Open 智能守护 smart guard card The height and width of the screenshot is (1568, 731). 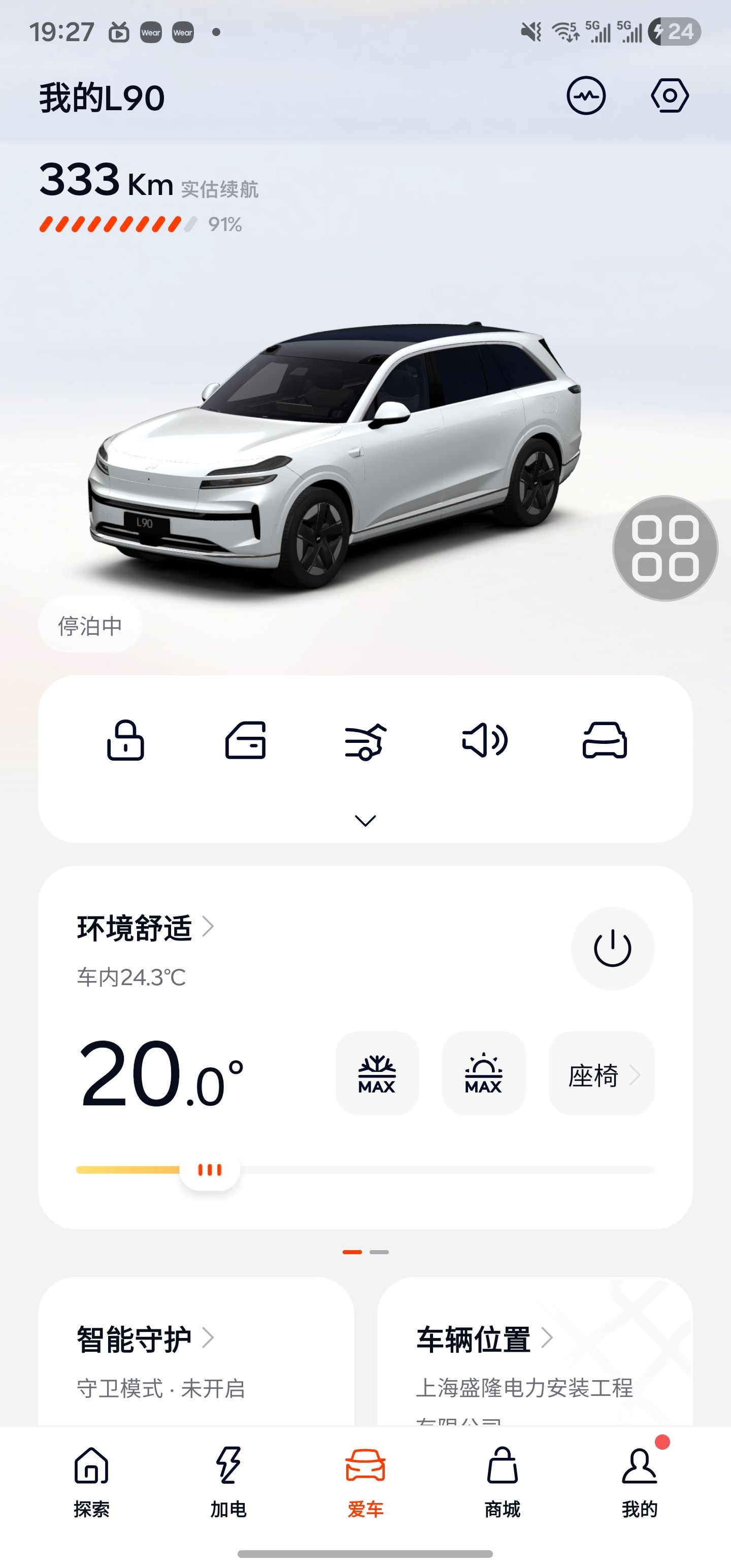click(145, 1339)
